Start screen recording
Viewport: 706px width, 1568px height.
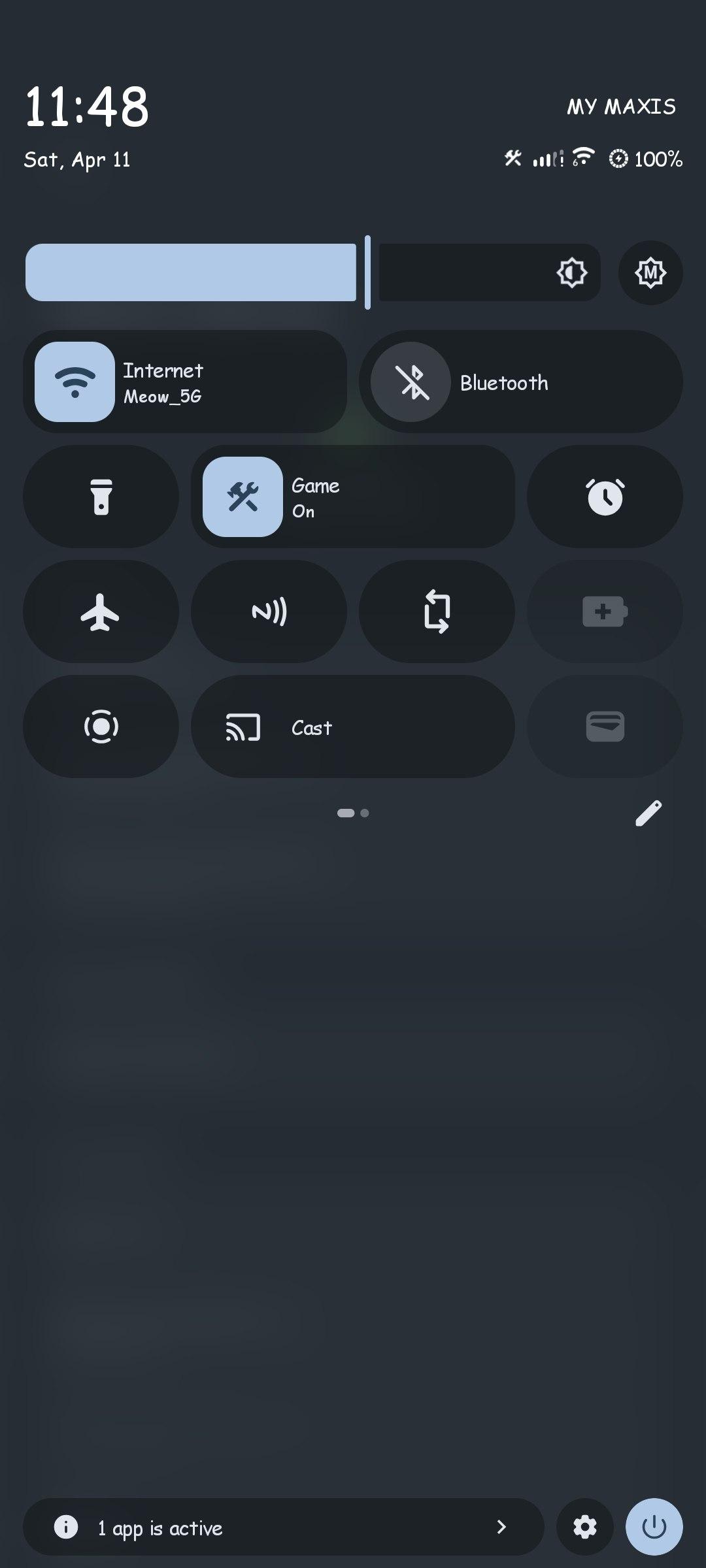[x=101, y=727]
